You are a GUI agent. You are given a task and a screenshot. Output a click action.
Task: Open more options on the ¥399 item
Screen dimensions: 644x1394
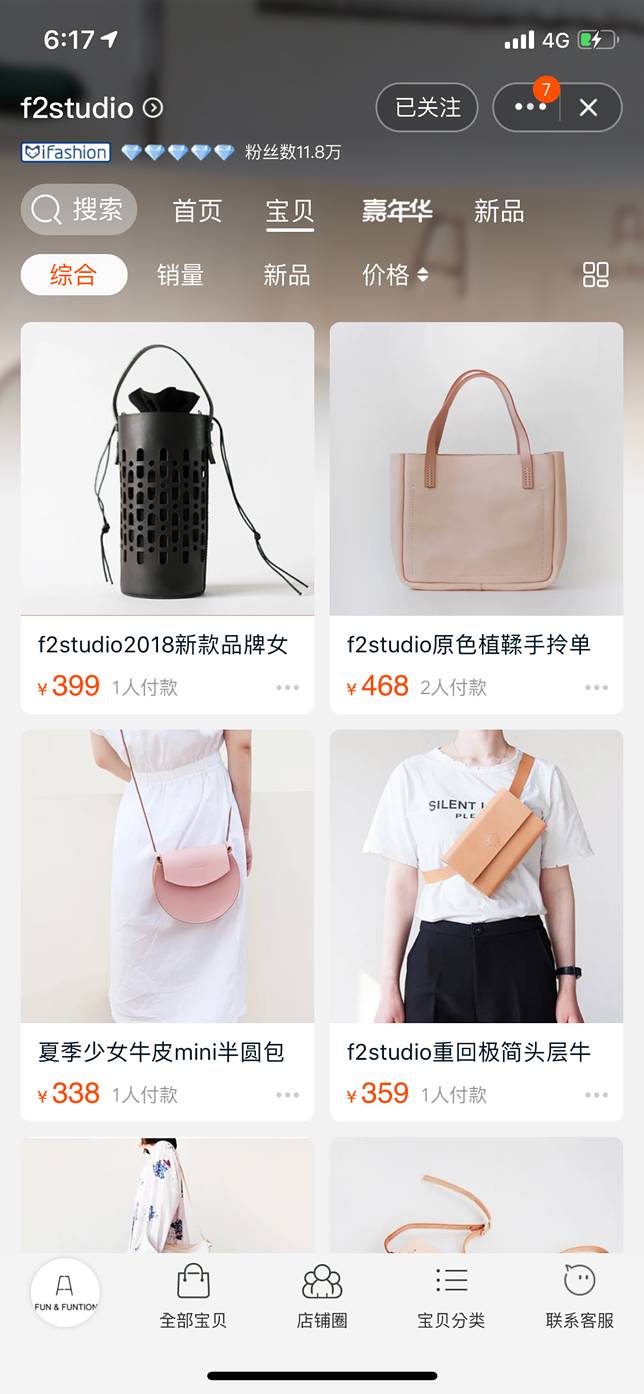coord(287,688)
